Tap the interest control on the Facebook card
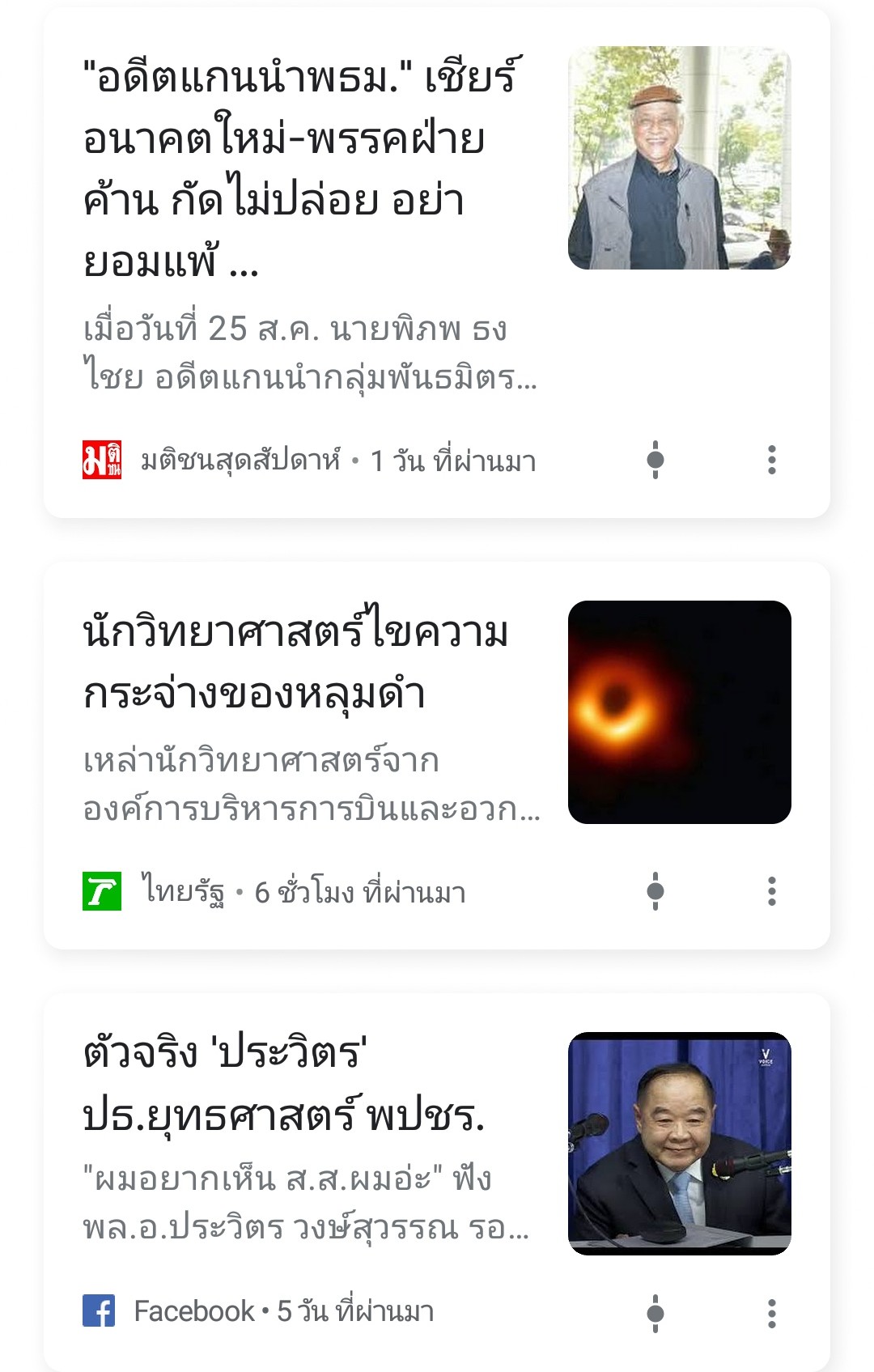 tap(655, 1313)
